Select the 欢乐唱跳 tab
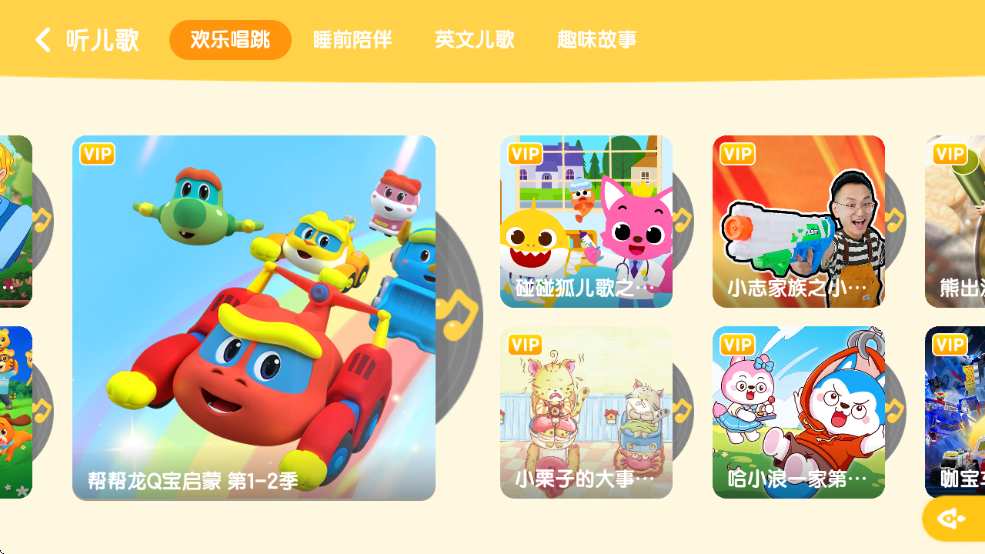The height and width of the screenshot is (554, 985). click(x=230, y=40)
